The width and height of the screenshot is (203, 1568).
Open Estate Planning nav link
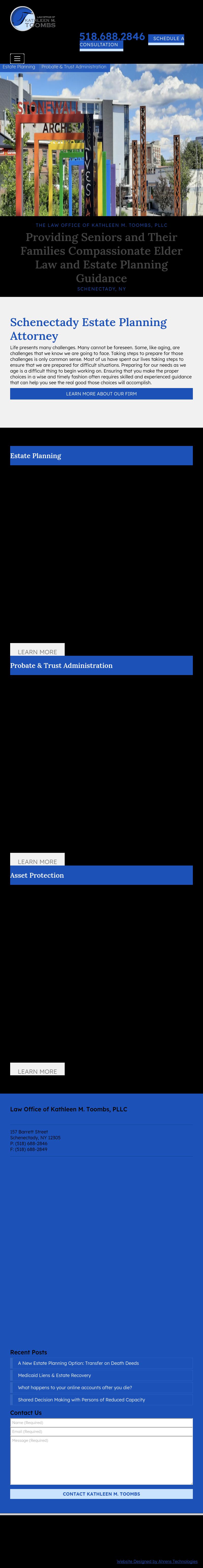pyautogui.click(x=19, y=67)
